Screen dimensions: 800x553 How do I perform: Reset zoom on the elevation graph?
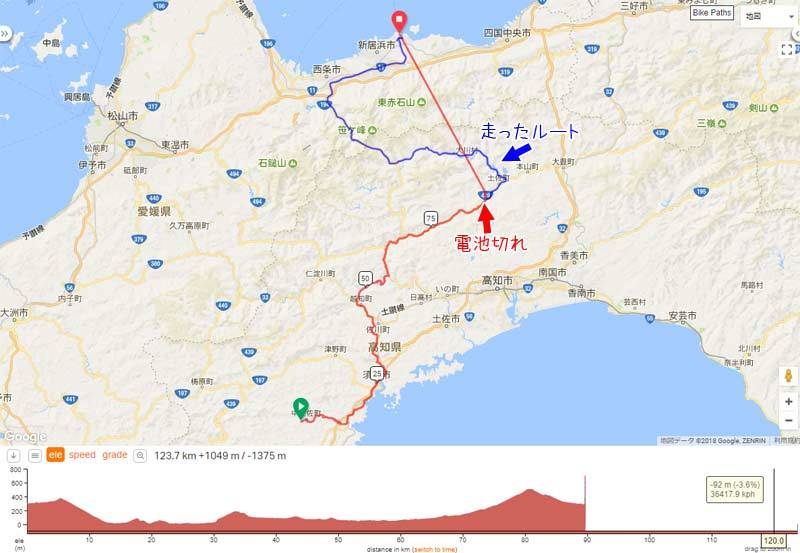(x=140, y=455)
